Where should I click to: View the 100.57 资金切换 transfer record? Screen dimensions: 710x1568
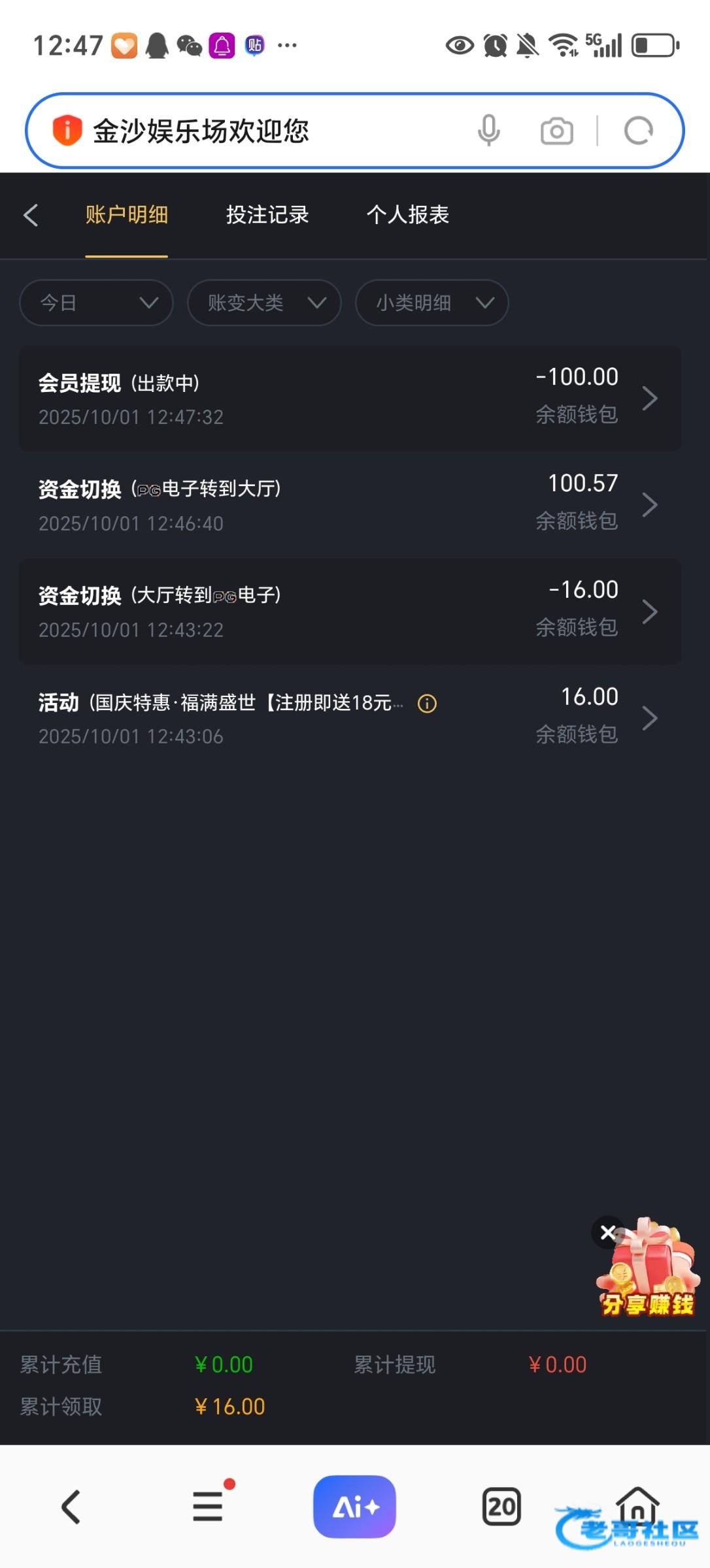(350, 504)
